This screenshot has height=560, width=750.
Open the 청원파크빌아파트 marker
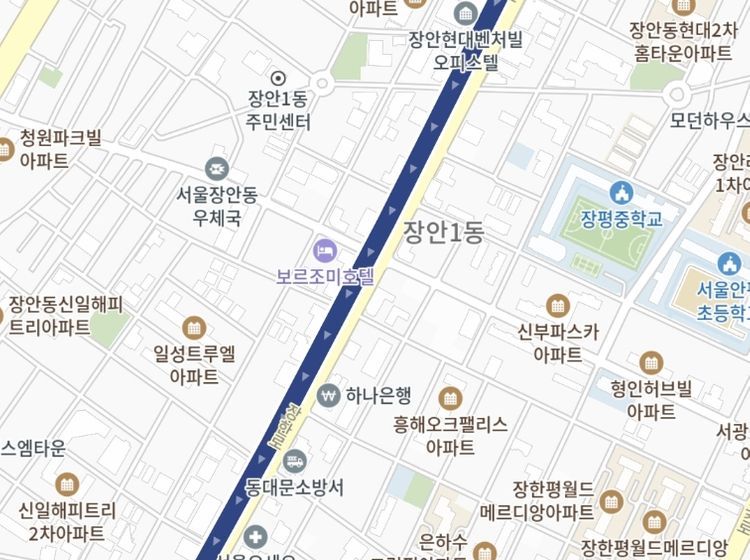click(x=5, y=150)
